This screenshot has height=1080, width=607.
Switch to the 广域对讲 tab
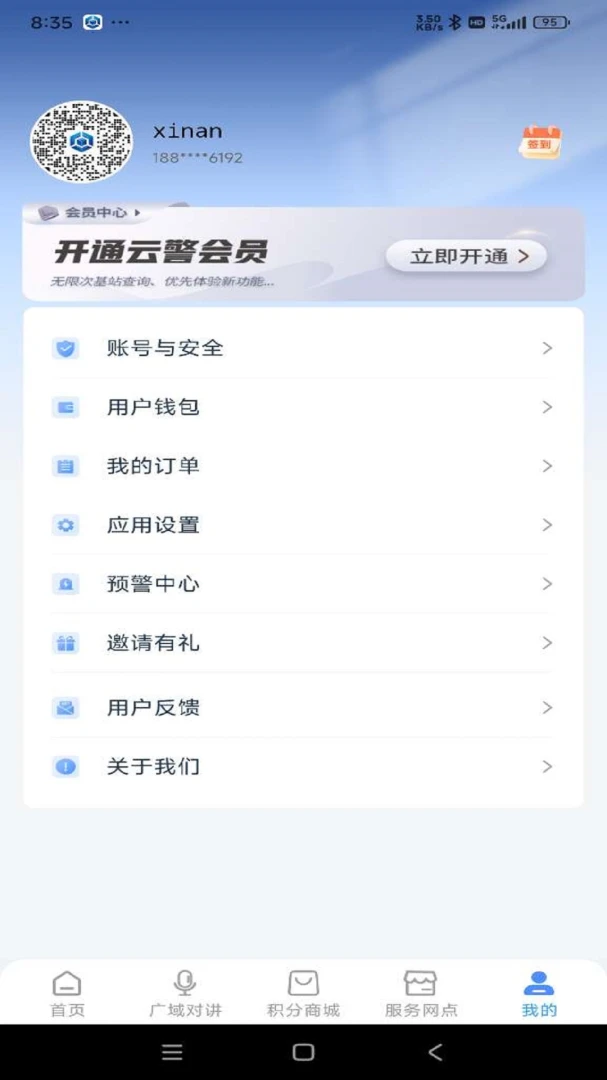(185, 993)
